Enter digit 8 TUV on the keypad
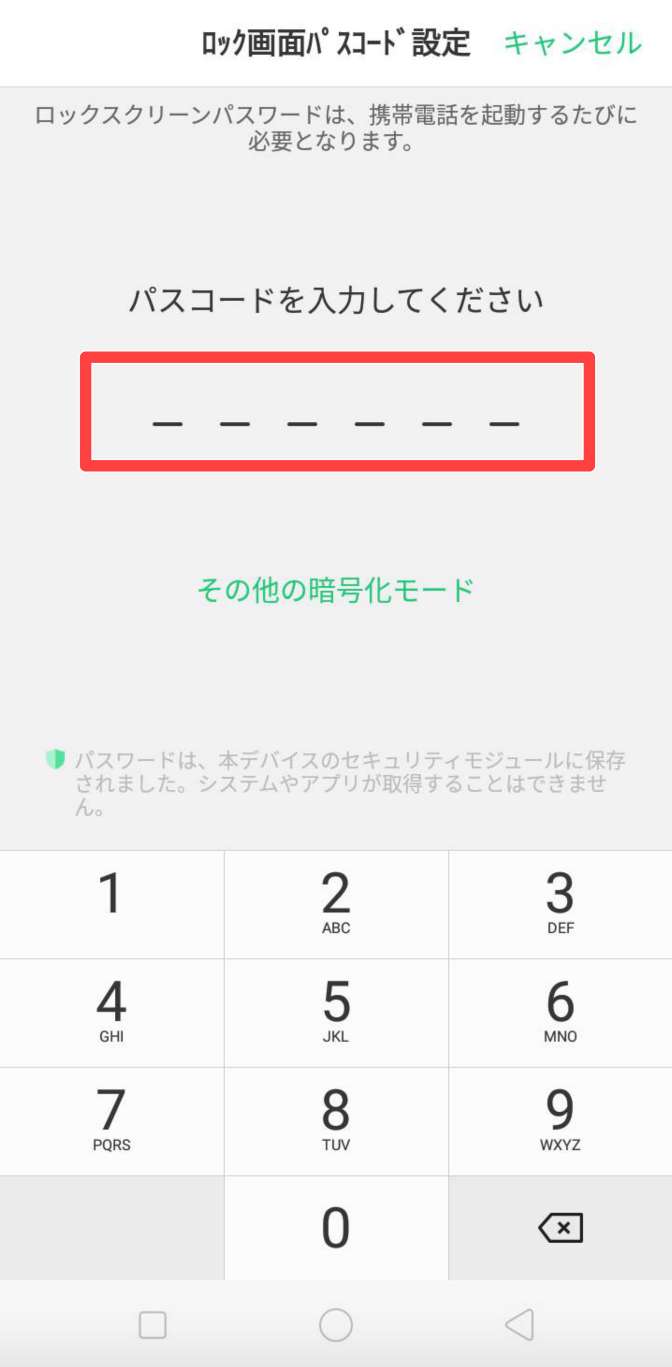This screenshot has width=672, height=1367. click(336, 1120)
